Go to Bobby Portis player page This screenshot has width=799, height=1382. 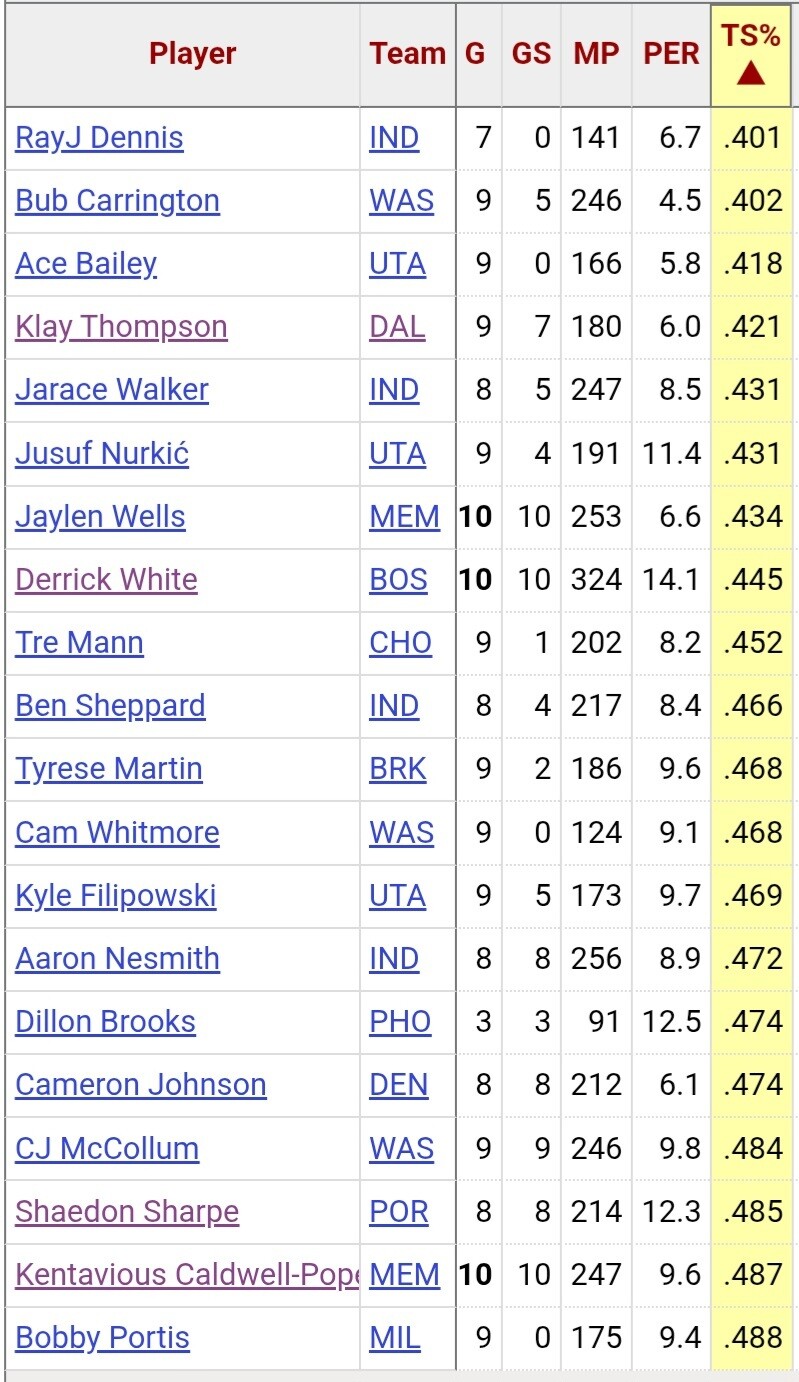(x=102, y=1337)
